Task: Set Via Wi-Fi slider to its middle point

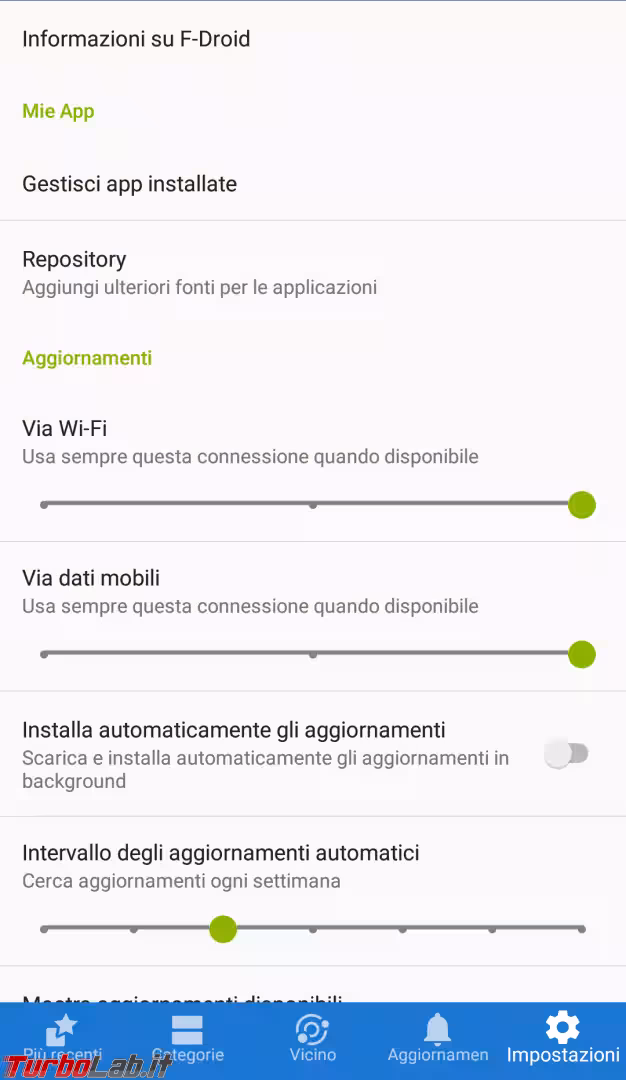Action: click(313, 505)
